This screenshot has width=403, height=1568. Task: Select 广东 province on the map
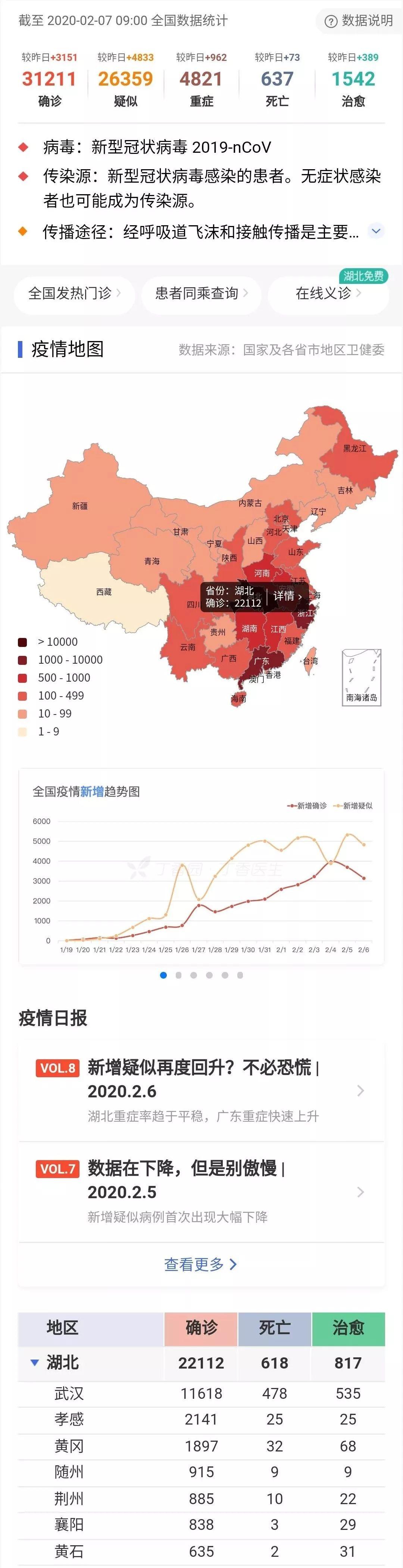[x=261, y=660]
